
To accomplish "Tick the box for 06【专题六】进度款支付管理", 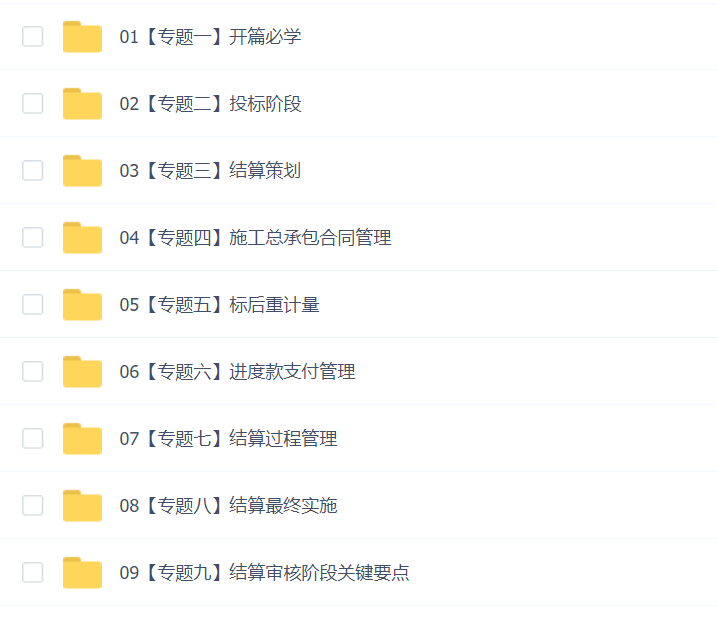I will coord(33,372).
